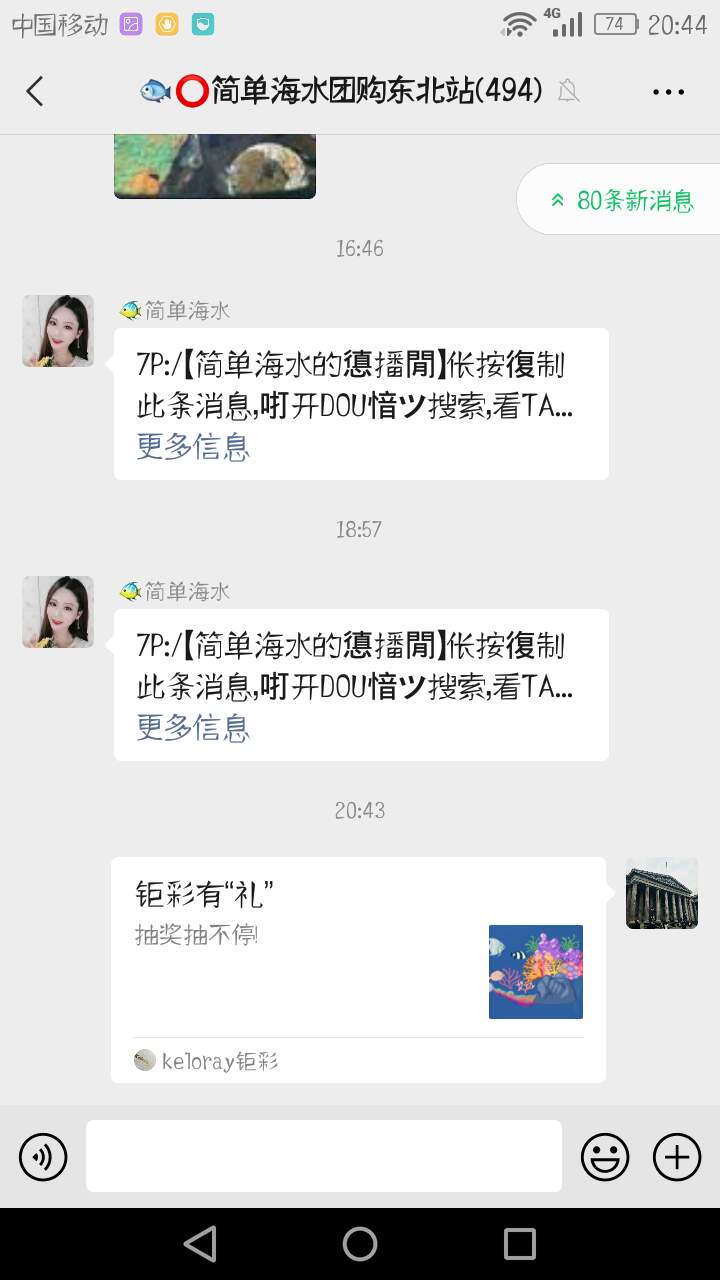Open the chat overflow menu
The image size is (720, 1280).
(668, 92)
